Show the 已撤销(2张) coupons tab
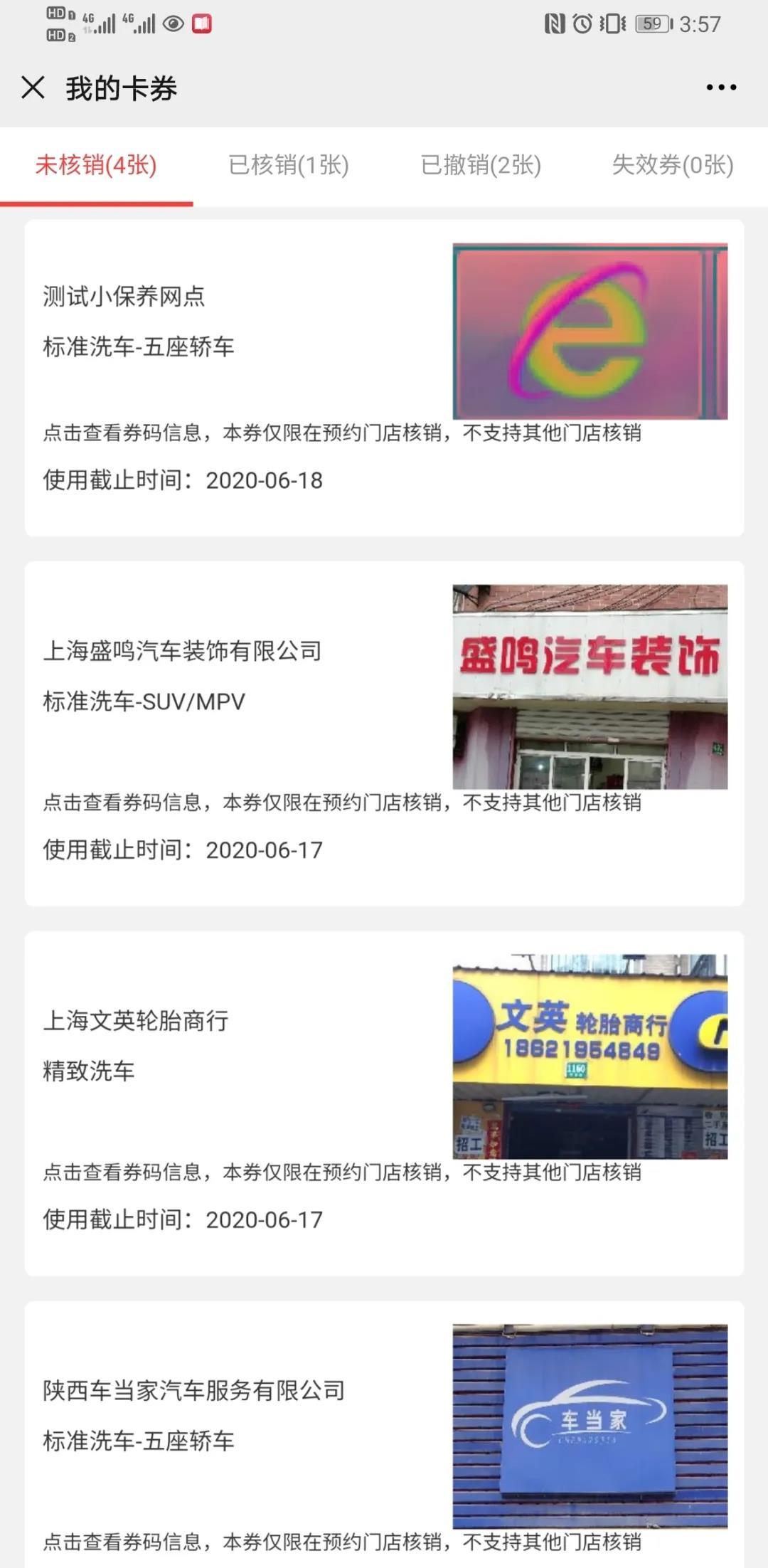This screenshot has height=1568, width=768. [481, 165]
